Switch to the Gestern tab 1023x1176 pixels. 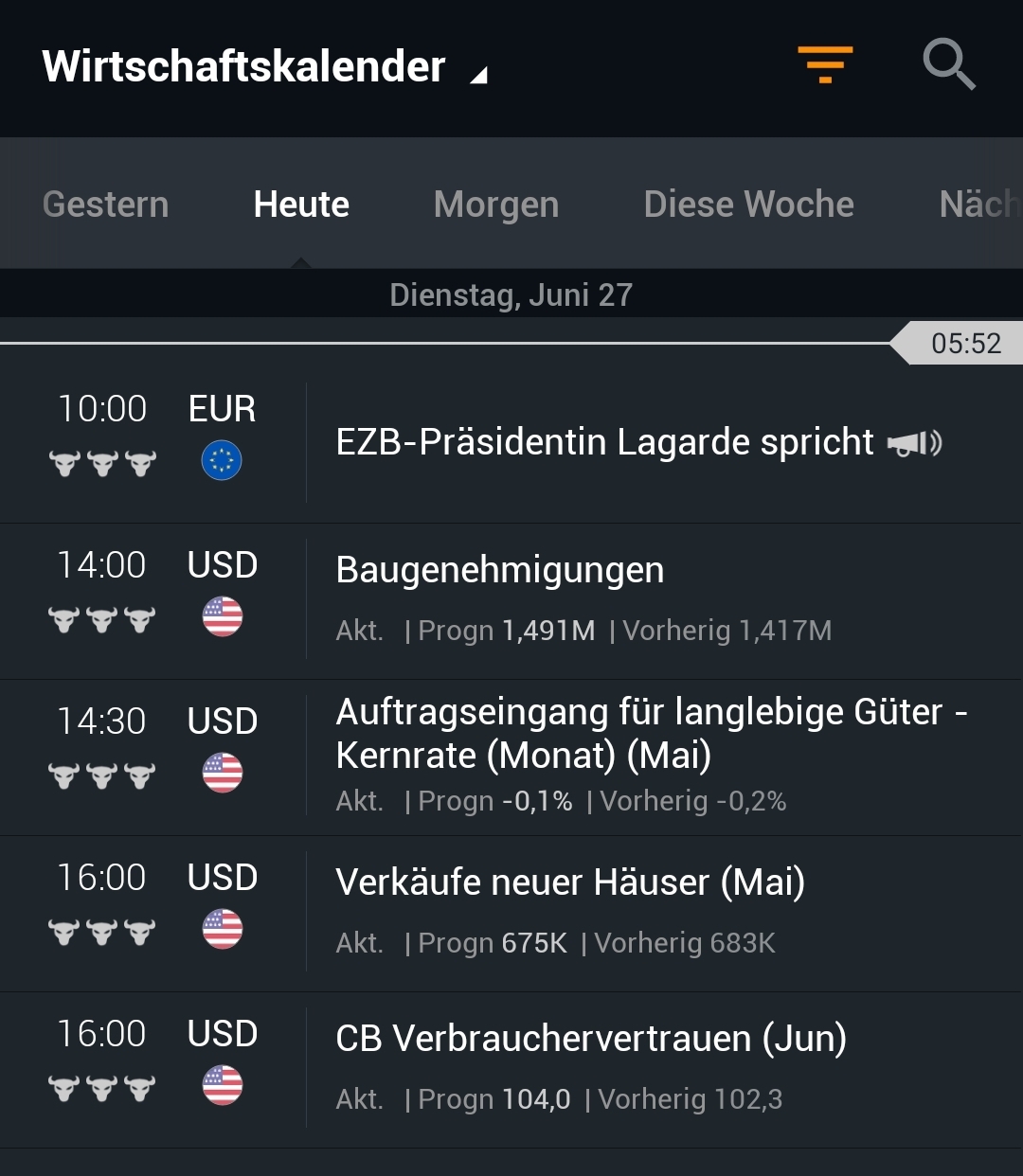point(105,205)
